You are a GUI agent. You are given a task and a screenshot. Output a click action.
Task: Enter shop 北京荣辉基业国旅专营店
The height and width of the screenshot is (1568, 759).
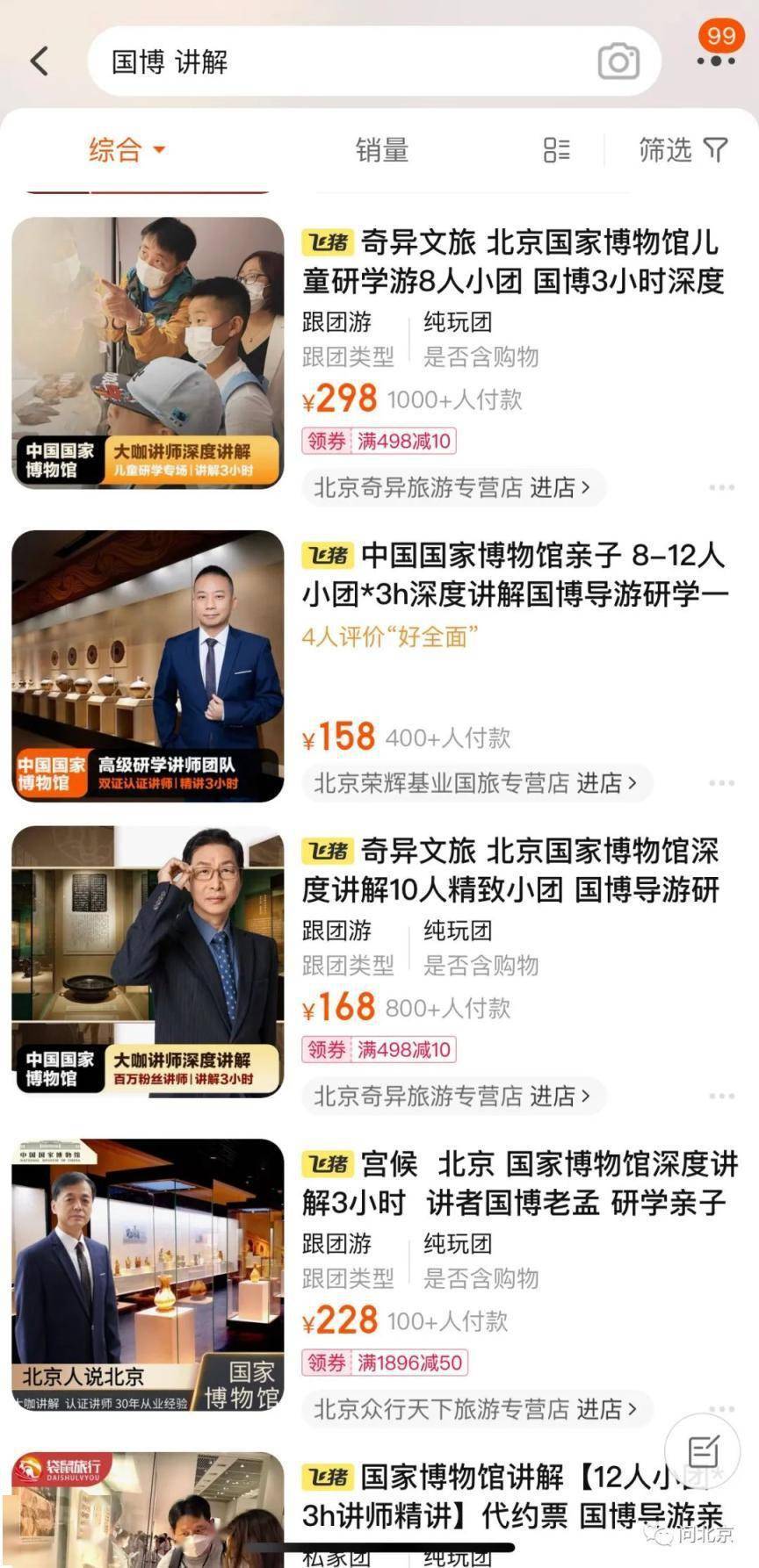pyautogui.click(x=475, y=783)
